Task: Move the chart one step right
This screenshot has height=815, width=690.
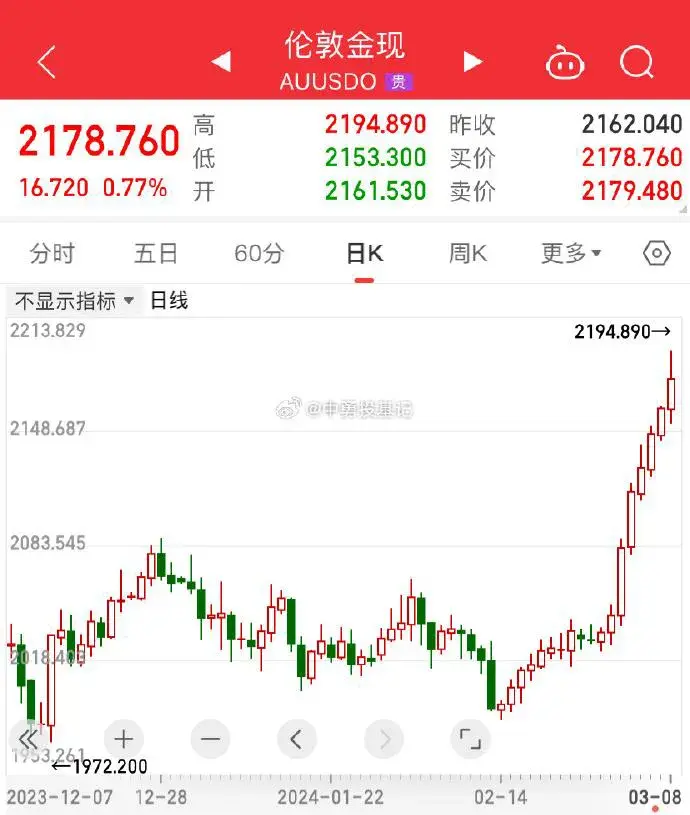Action: (382, 740)
